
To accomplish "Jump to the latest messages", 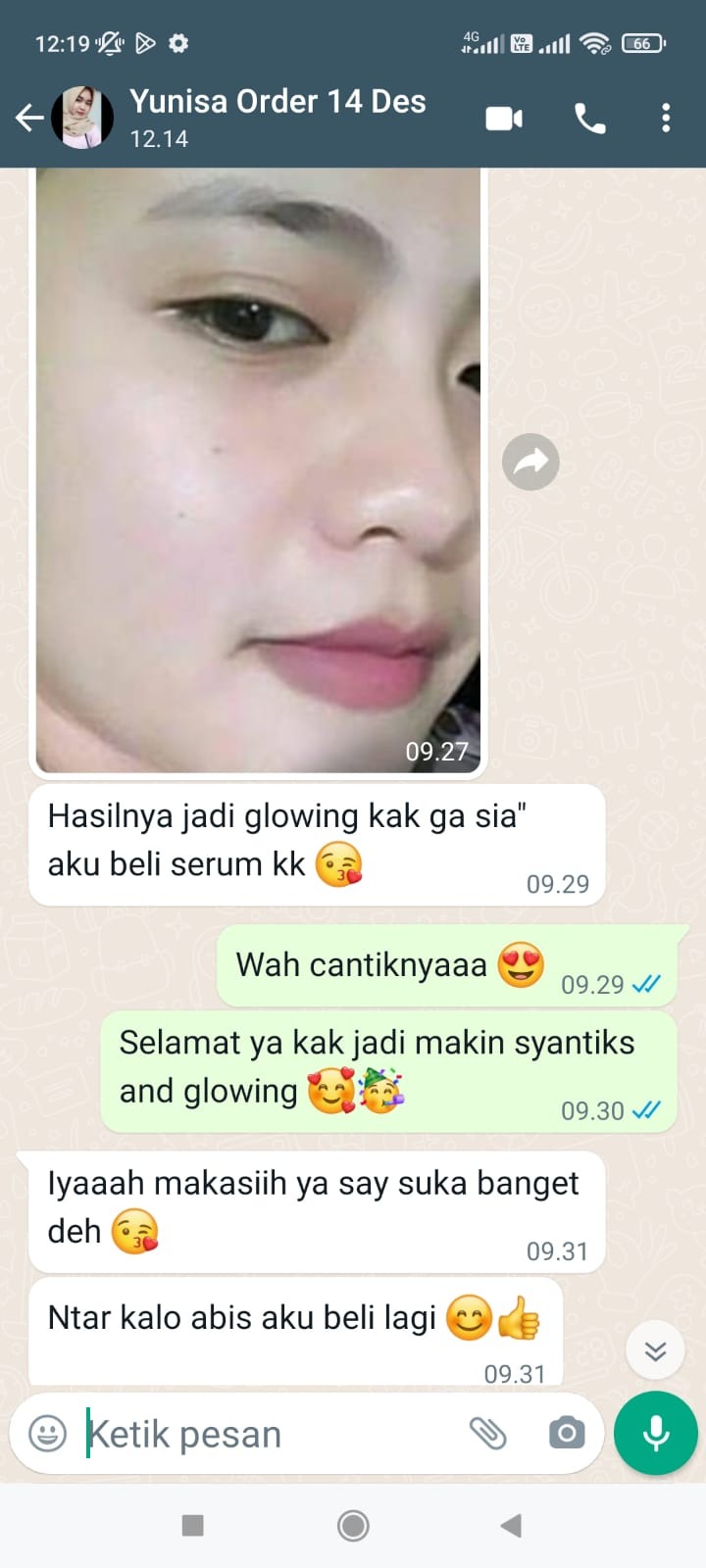I will [x=655, y=1351].
